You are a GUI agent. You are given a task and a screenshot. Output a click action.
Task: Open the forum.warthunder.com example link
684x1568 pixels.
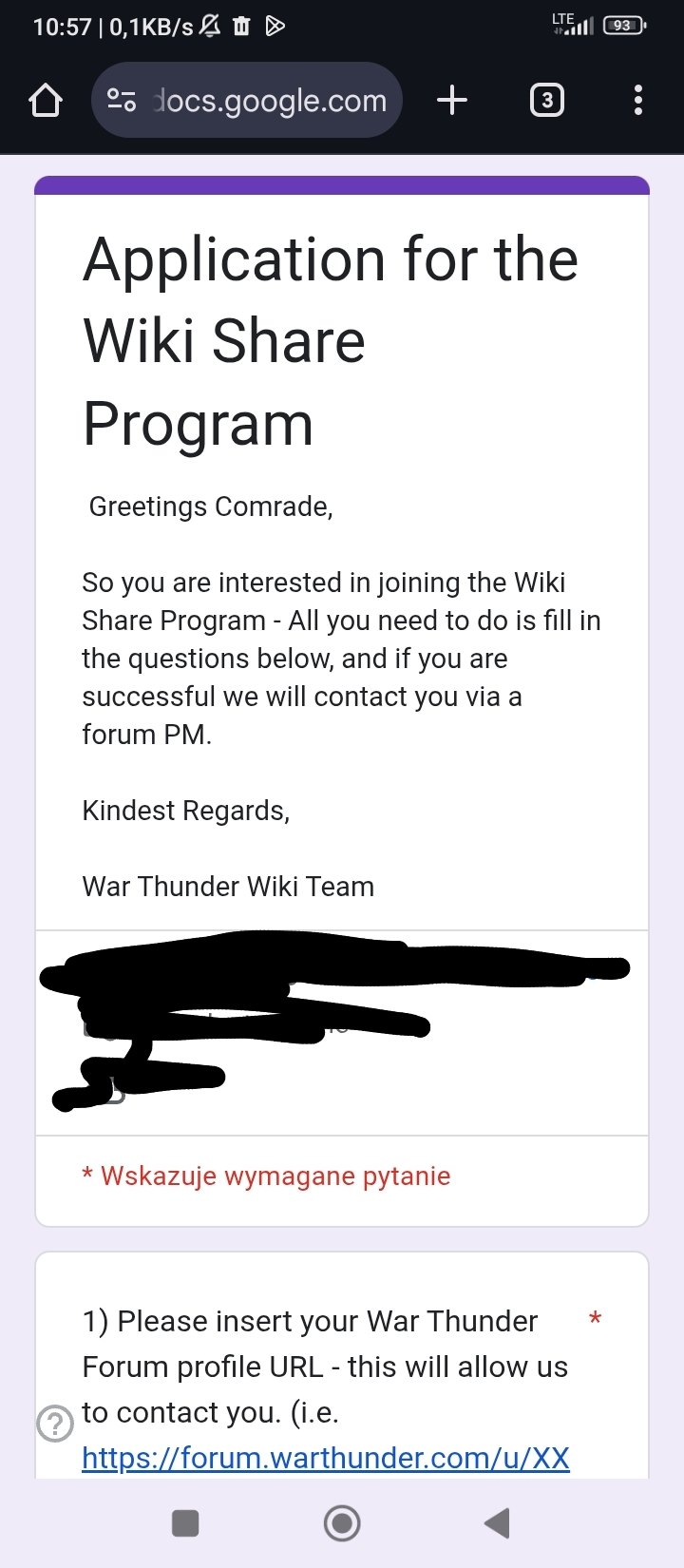coord(326,1457)
